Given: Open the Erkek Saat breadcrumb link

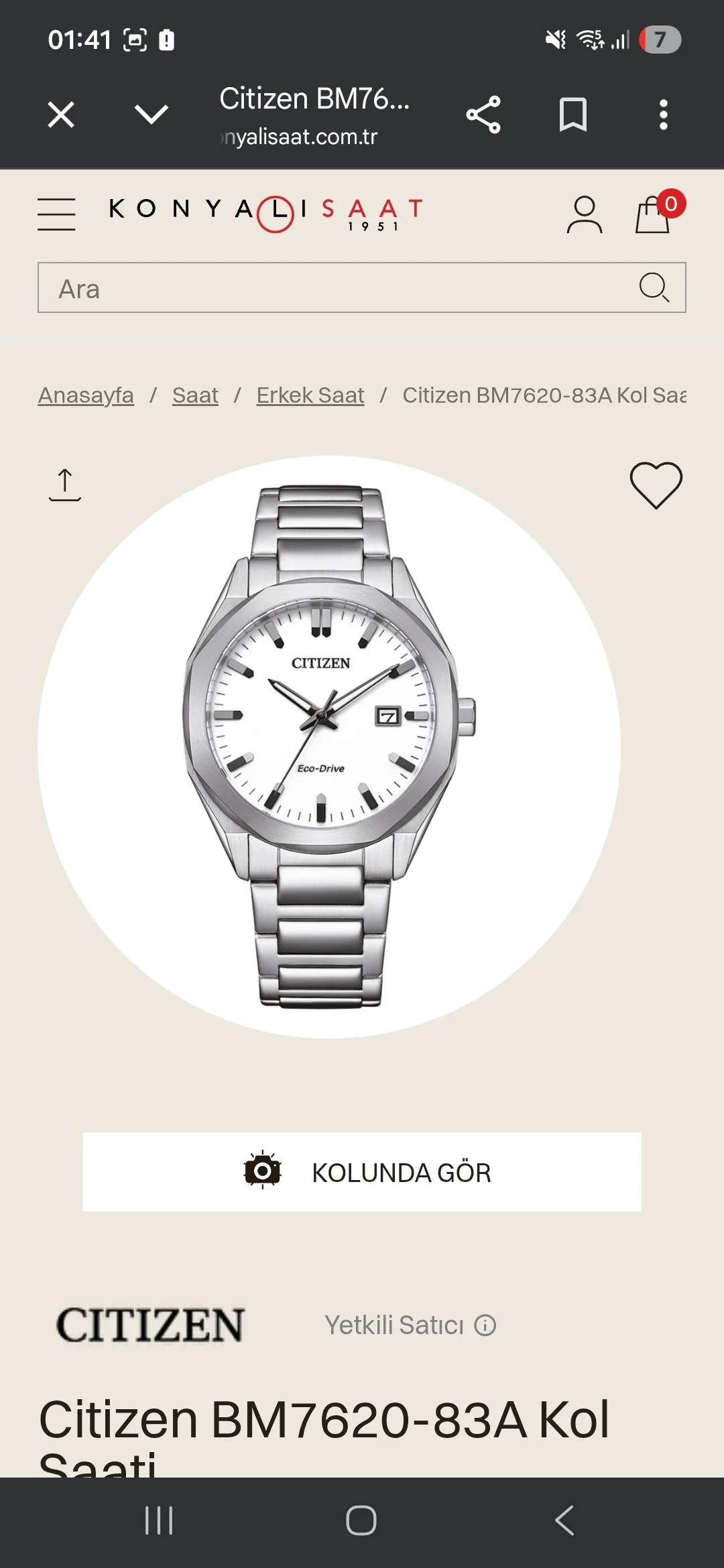Looking at the screenshot, I should coord(310,395).
